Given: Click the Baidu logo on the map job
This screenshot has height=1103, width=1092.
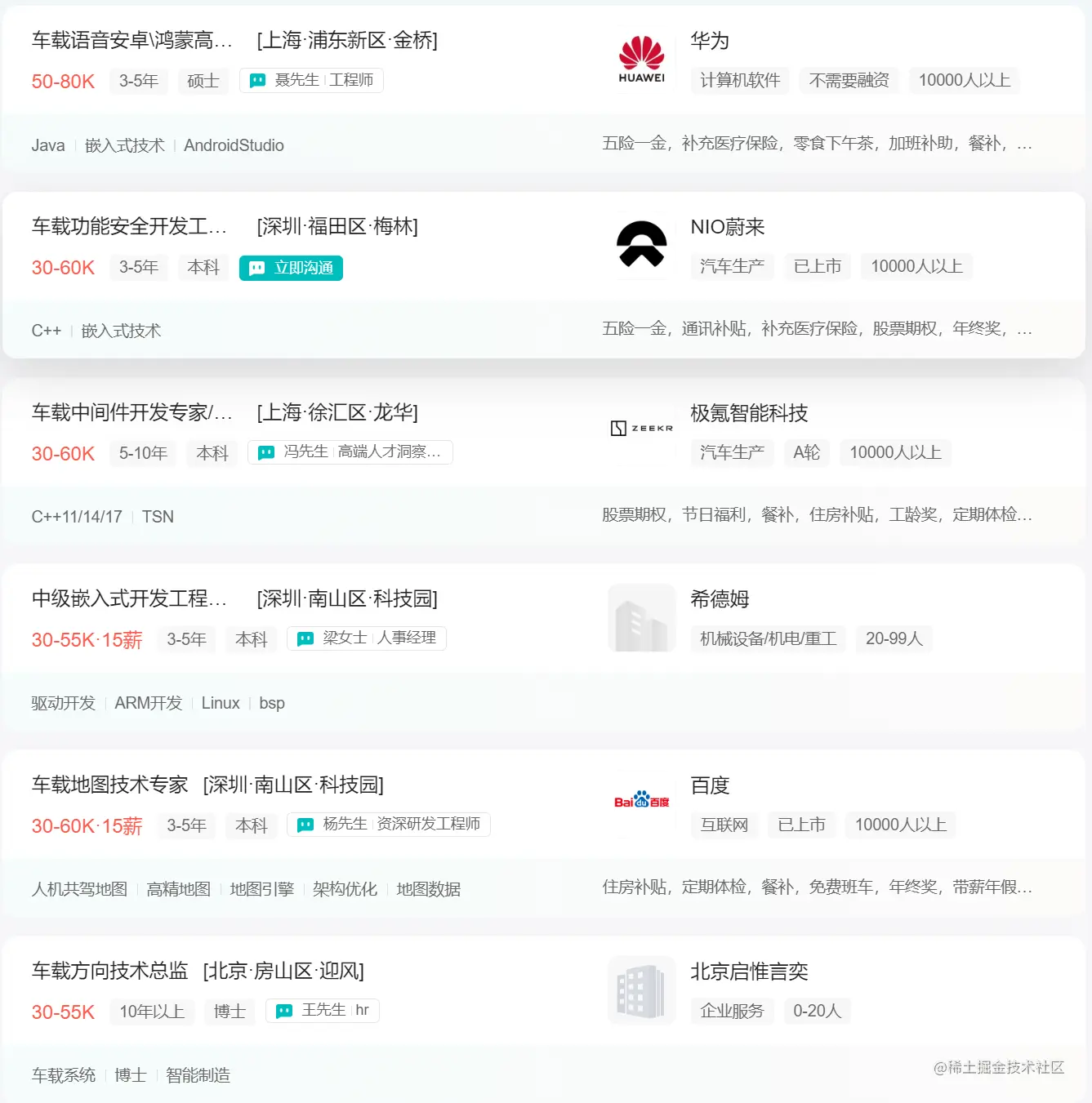Looking at the screenshot, I should pos(641,800).
